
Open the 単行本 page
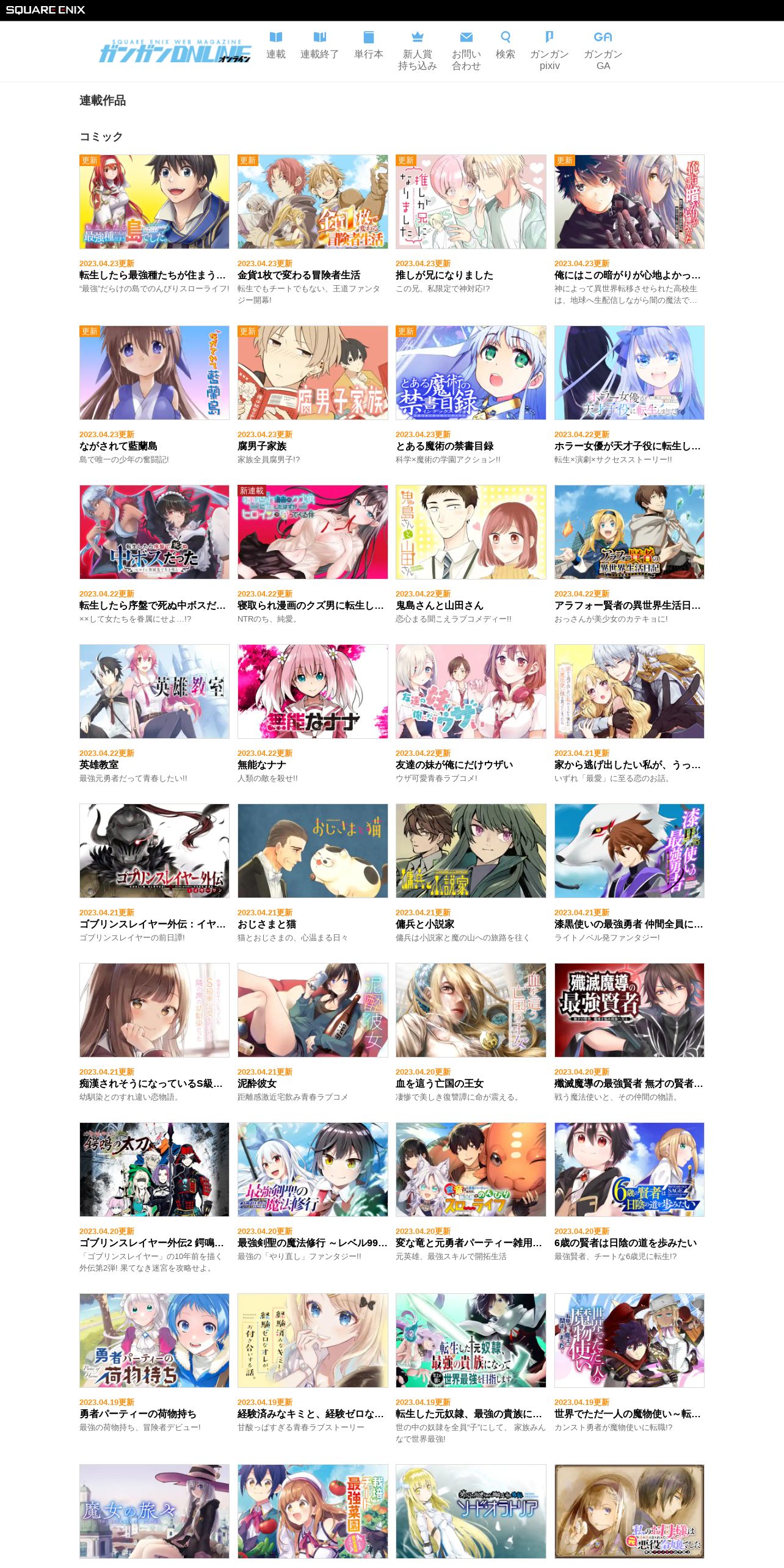369,46
